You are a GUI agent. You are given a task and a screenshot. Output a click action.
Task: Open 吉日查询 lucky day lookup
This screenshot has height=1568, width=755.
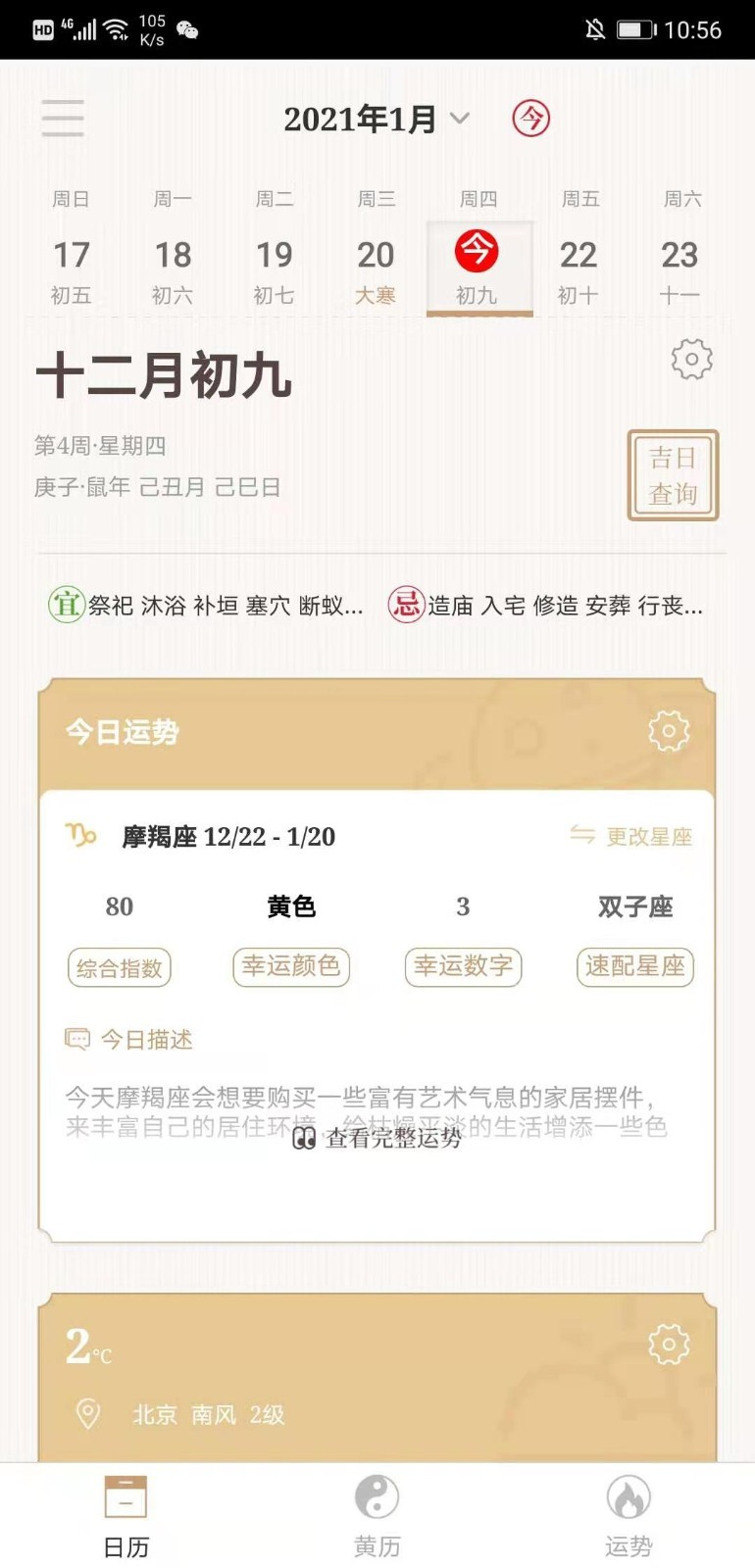tap(673, 475)
